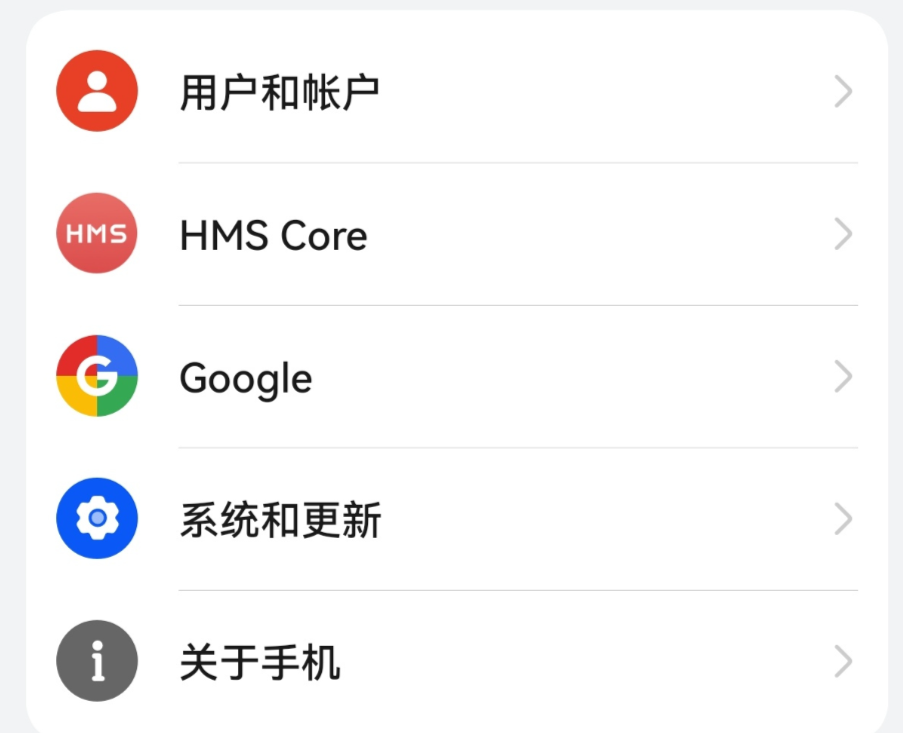Open 用户和帐户 settings
This screenshot has width=903, height=733.
280,93
